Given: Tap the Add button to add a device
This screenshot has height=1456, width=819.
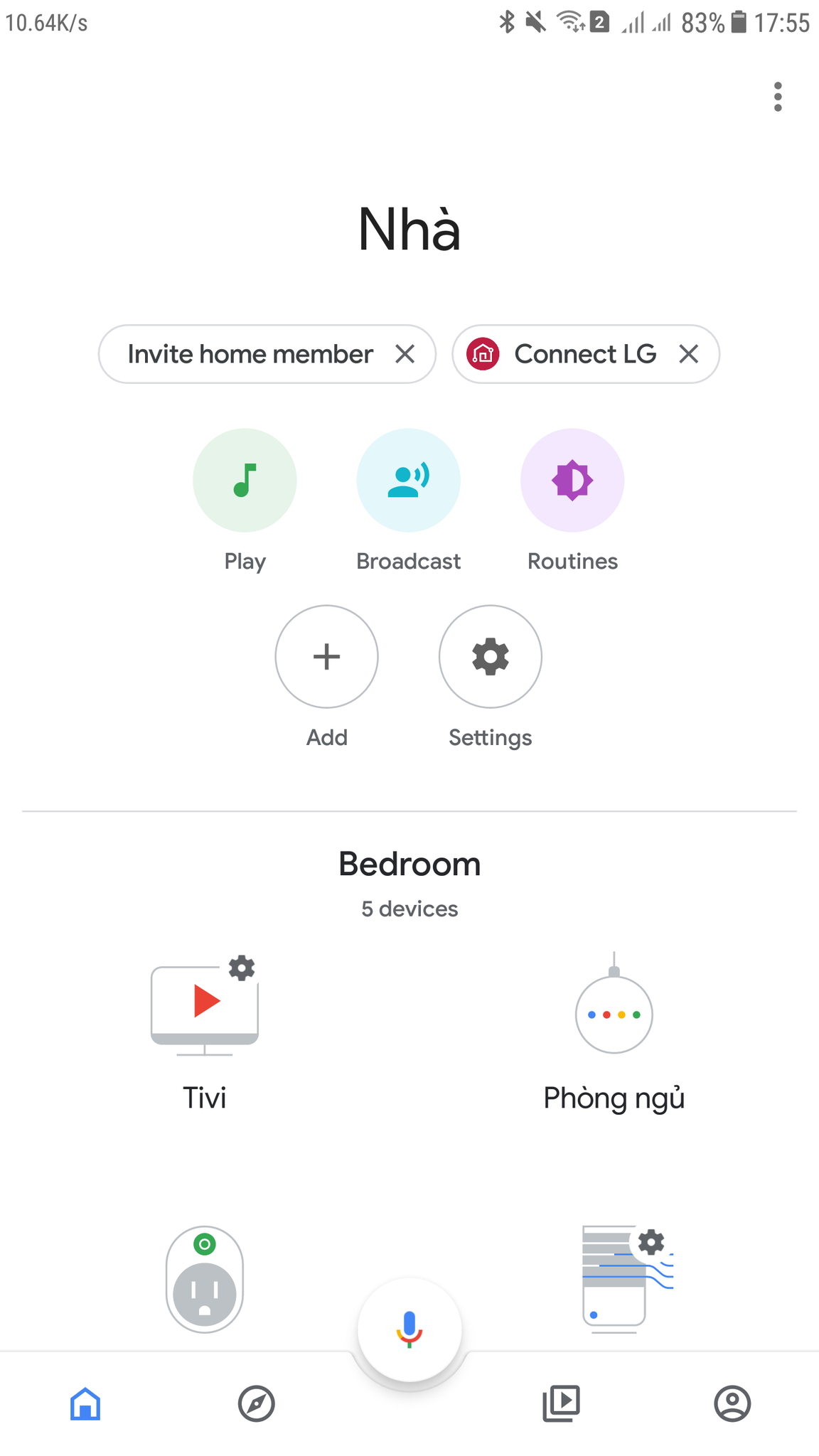Looking at the screenshot, I should [326, 656].
